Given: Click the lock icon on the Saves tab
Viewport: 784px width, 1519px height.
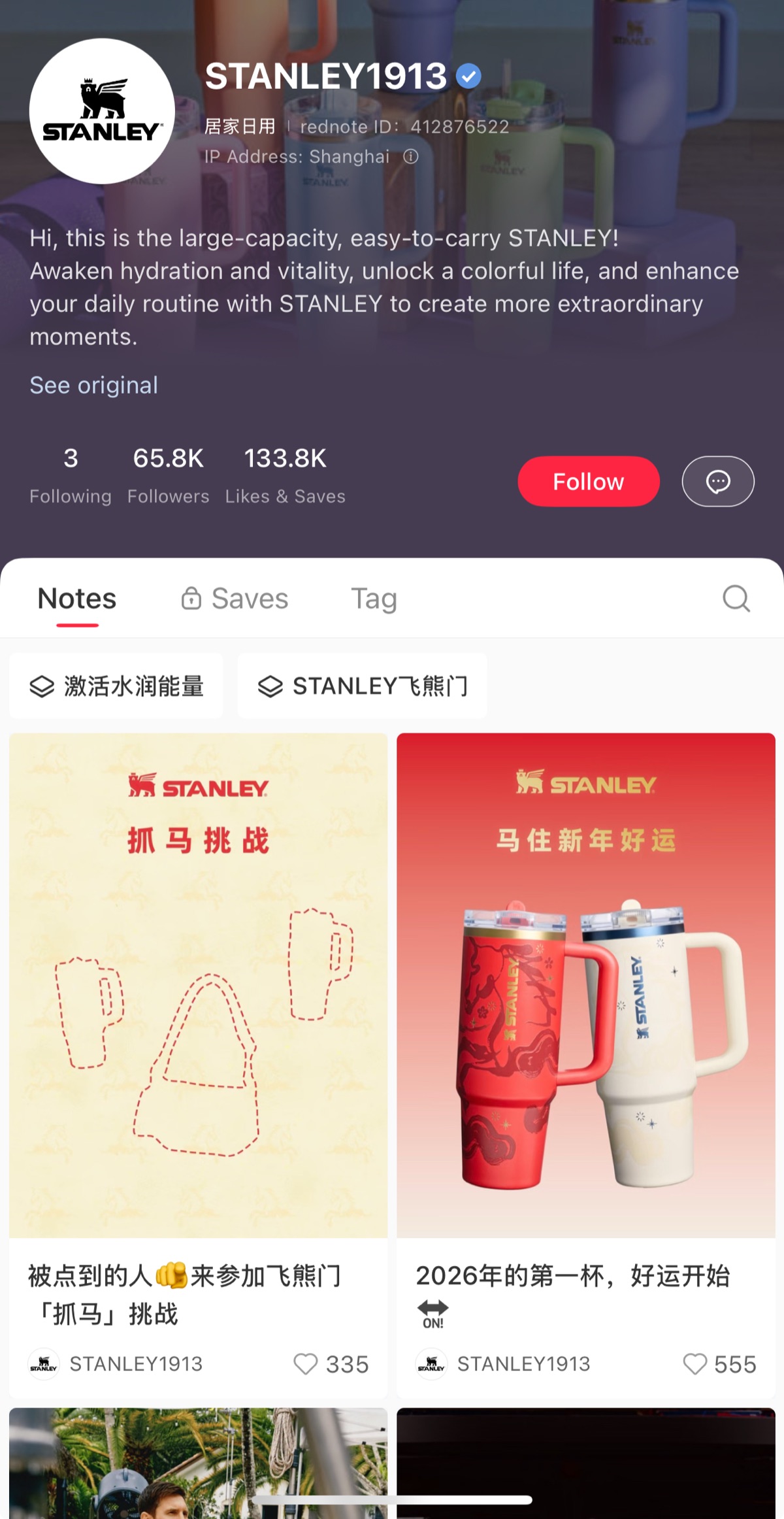Looking at the screenshot, I should [x=191, y=597].
